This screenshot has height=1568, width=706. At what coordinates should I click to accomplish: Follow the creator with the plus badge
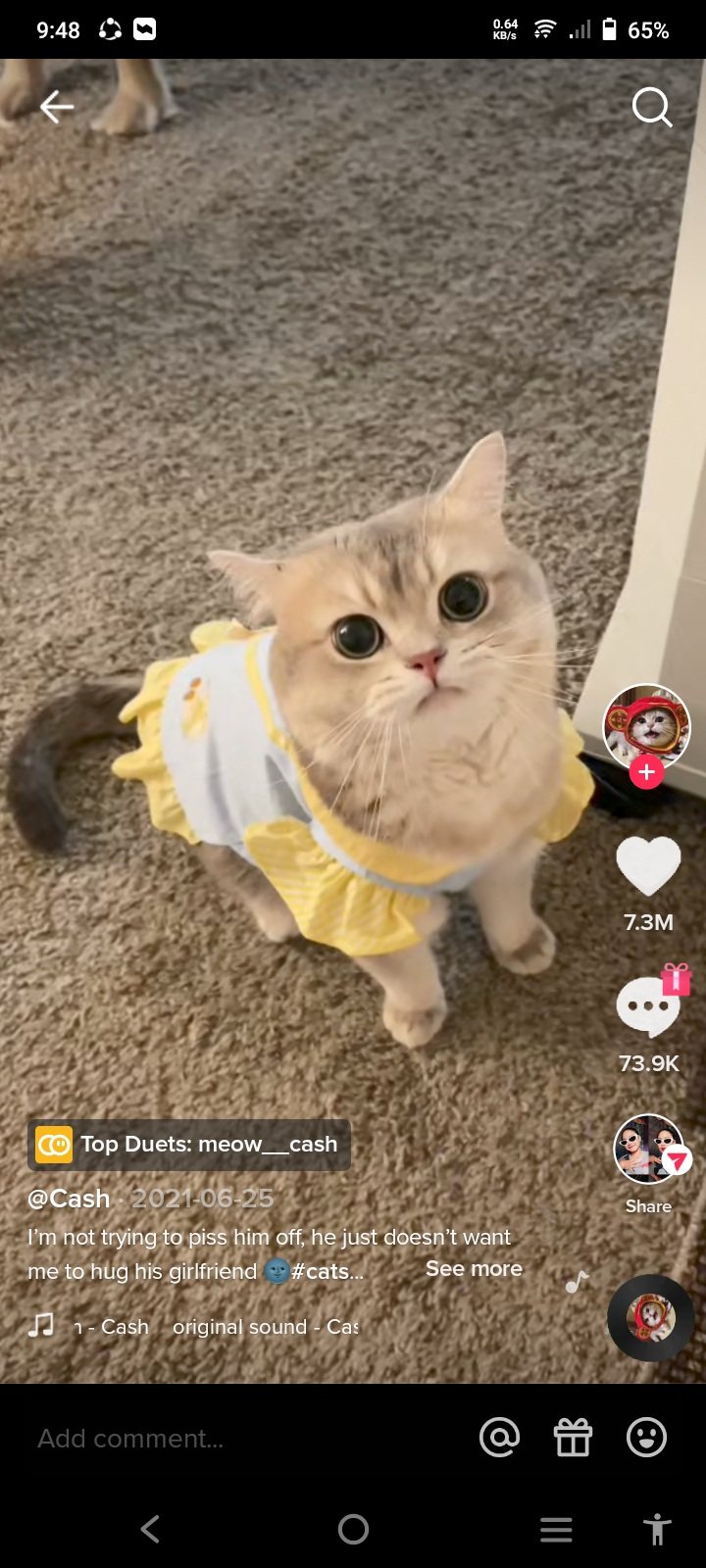[x=646, y=772]
